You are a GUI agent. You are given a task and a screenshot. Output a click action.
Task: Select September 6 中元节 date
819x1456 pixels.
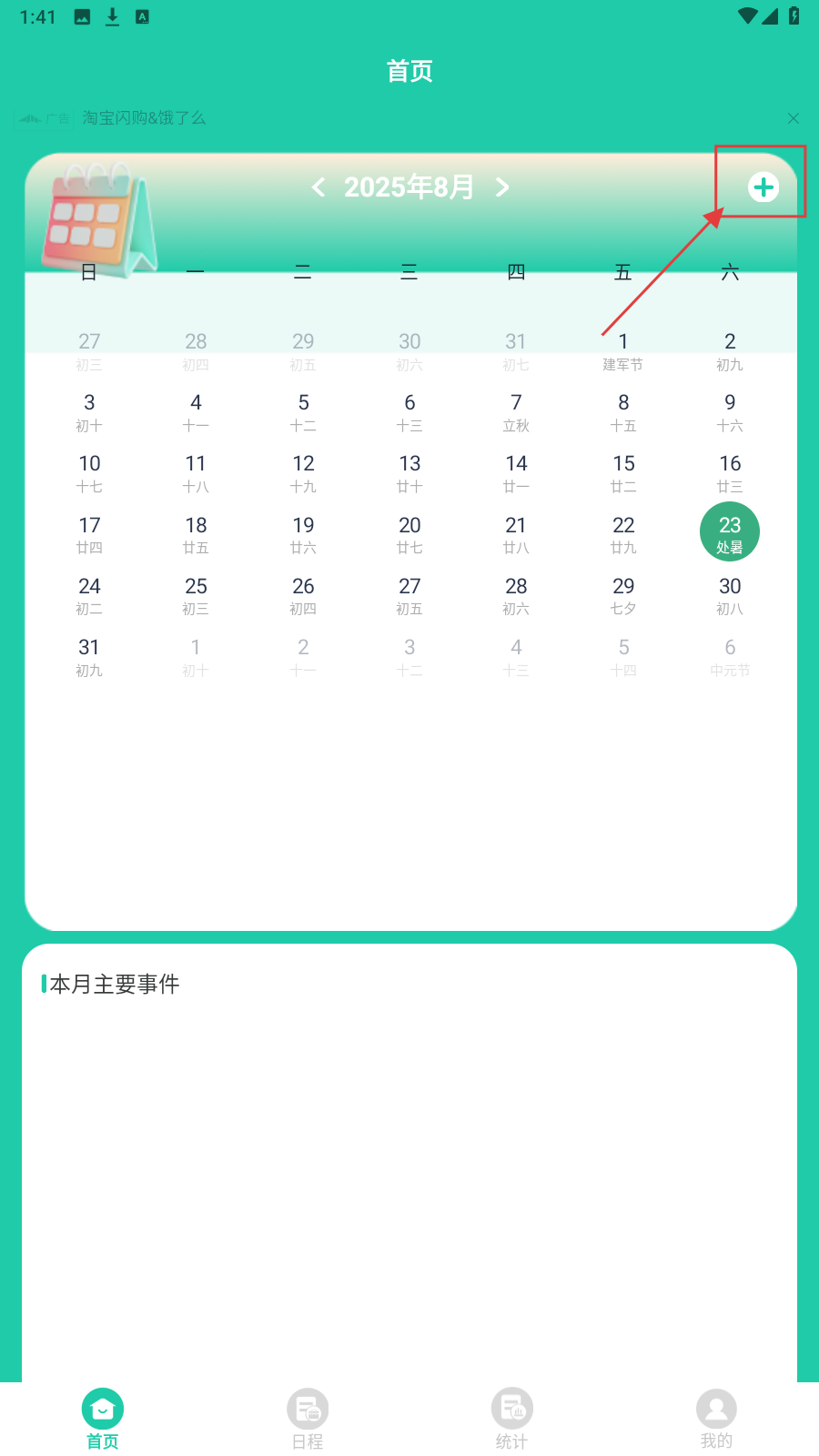click(x=730, y=656)
